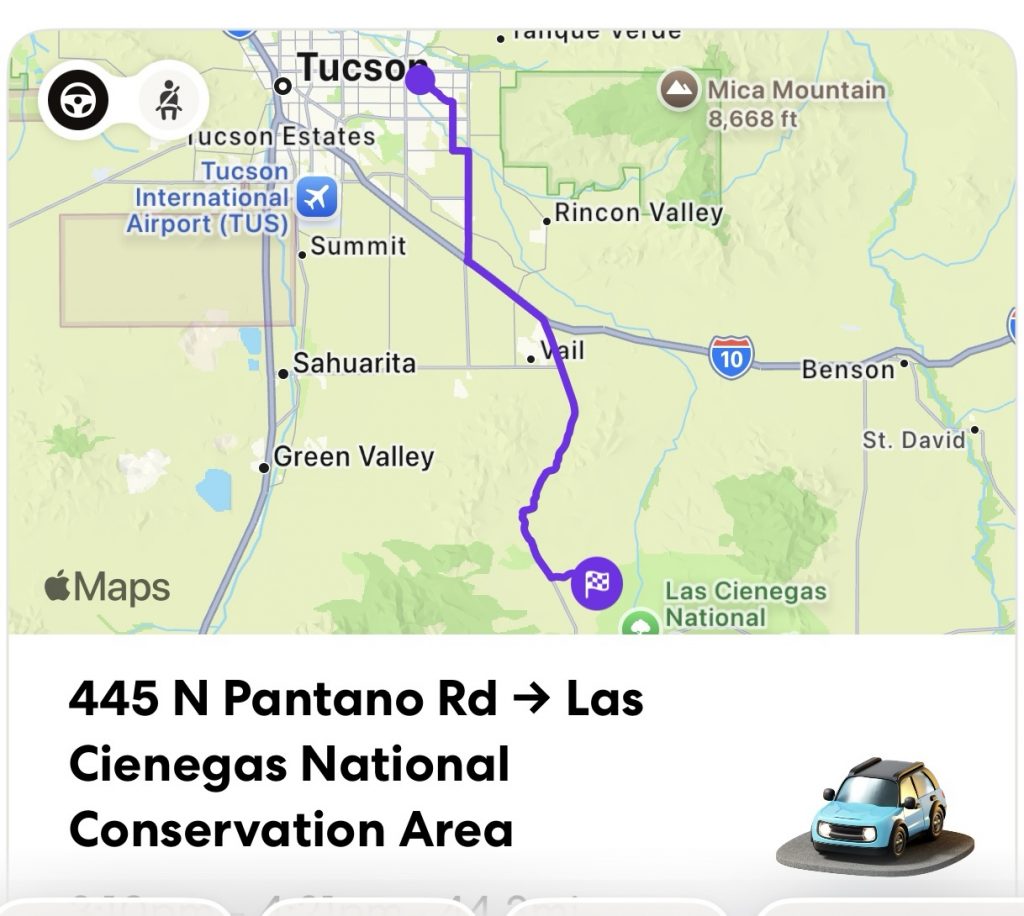Select the steering wheel driver mode icon
Viewport: 1024px width, 916px height.
pyautogui.click(x=78, y=100)
